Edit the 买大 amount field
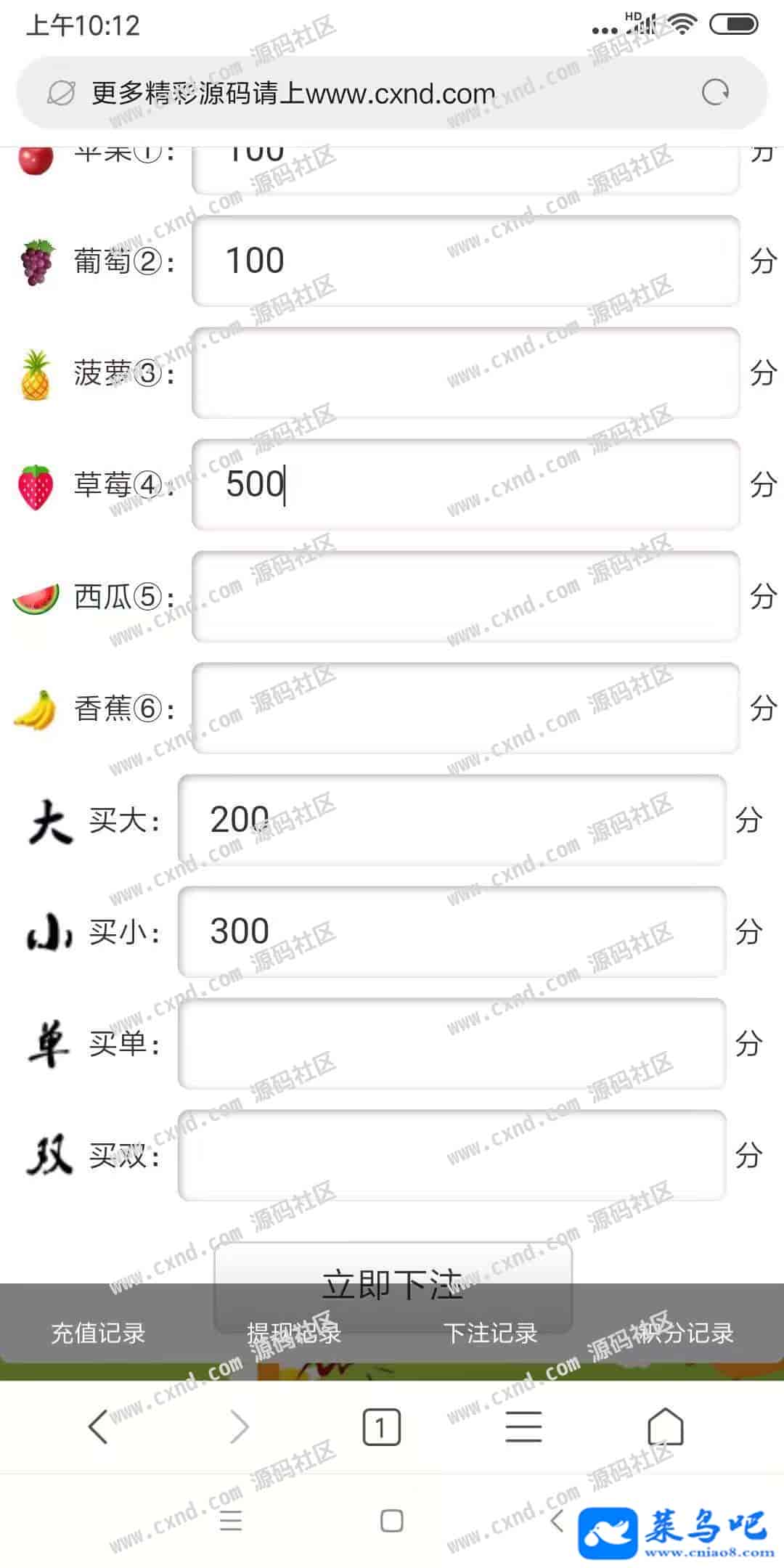Screen dimensions: 784x1568 [x=452, y=820]
